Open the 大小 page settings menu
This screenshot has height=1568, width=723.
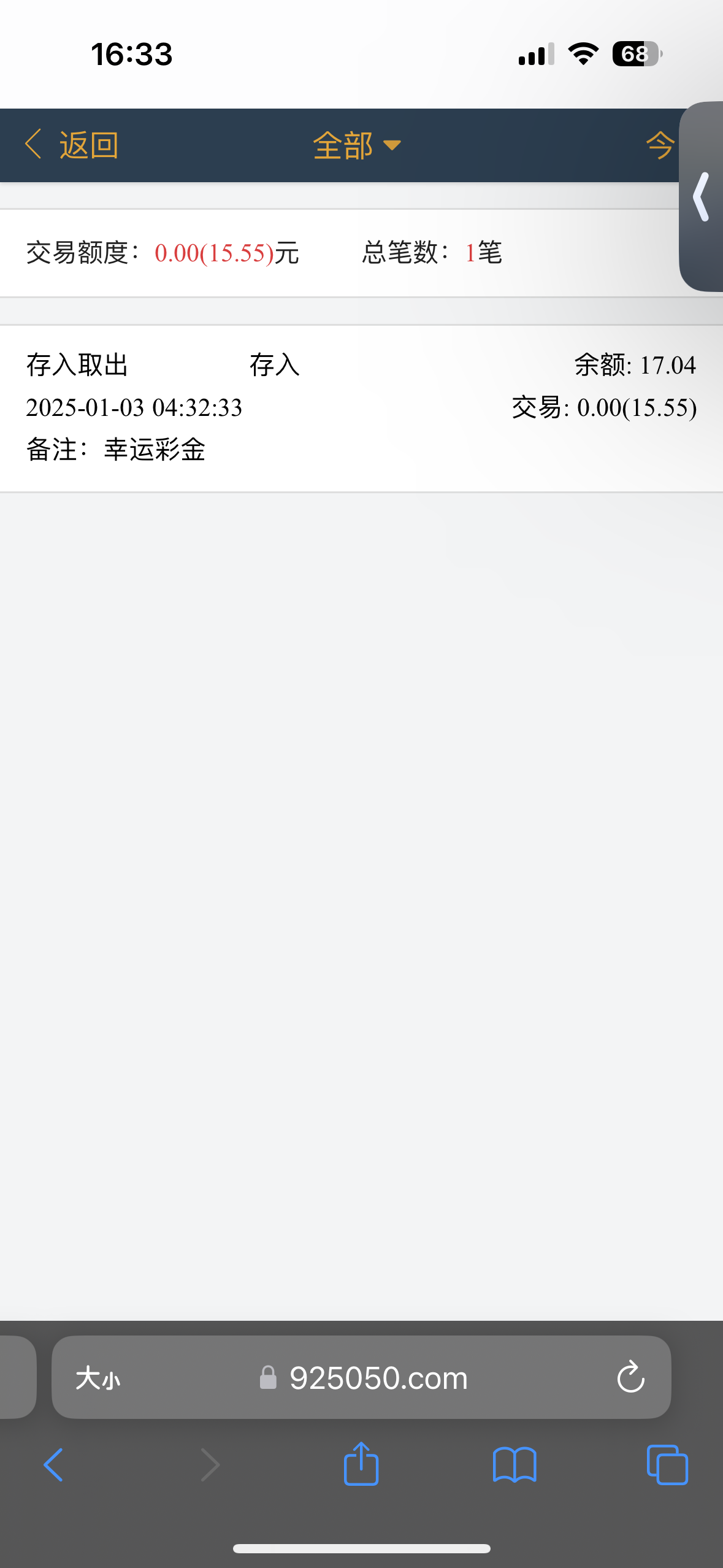(98, 1378)
